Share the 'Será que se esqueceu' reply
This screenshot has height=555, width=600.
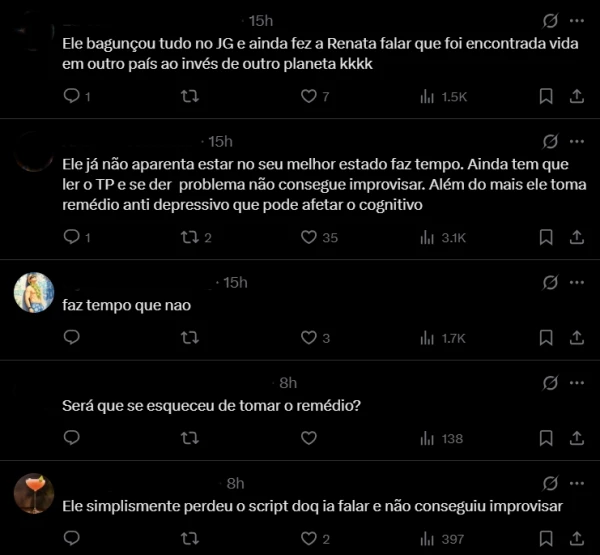576,438
